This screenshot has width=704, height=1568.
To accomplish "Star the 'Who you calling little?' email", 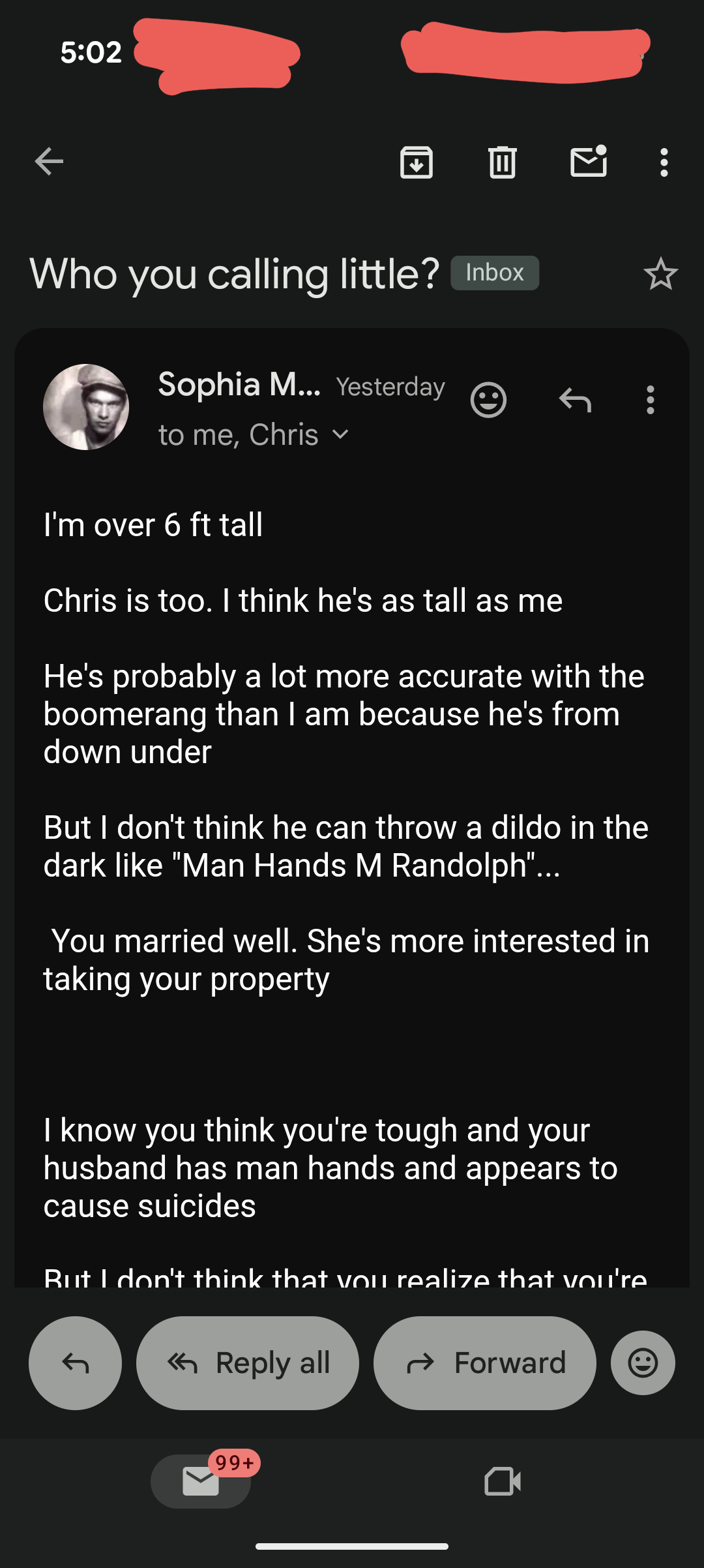I will click(660, 274).
